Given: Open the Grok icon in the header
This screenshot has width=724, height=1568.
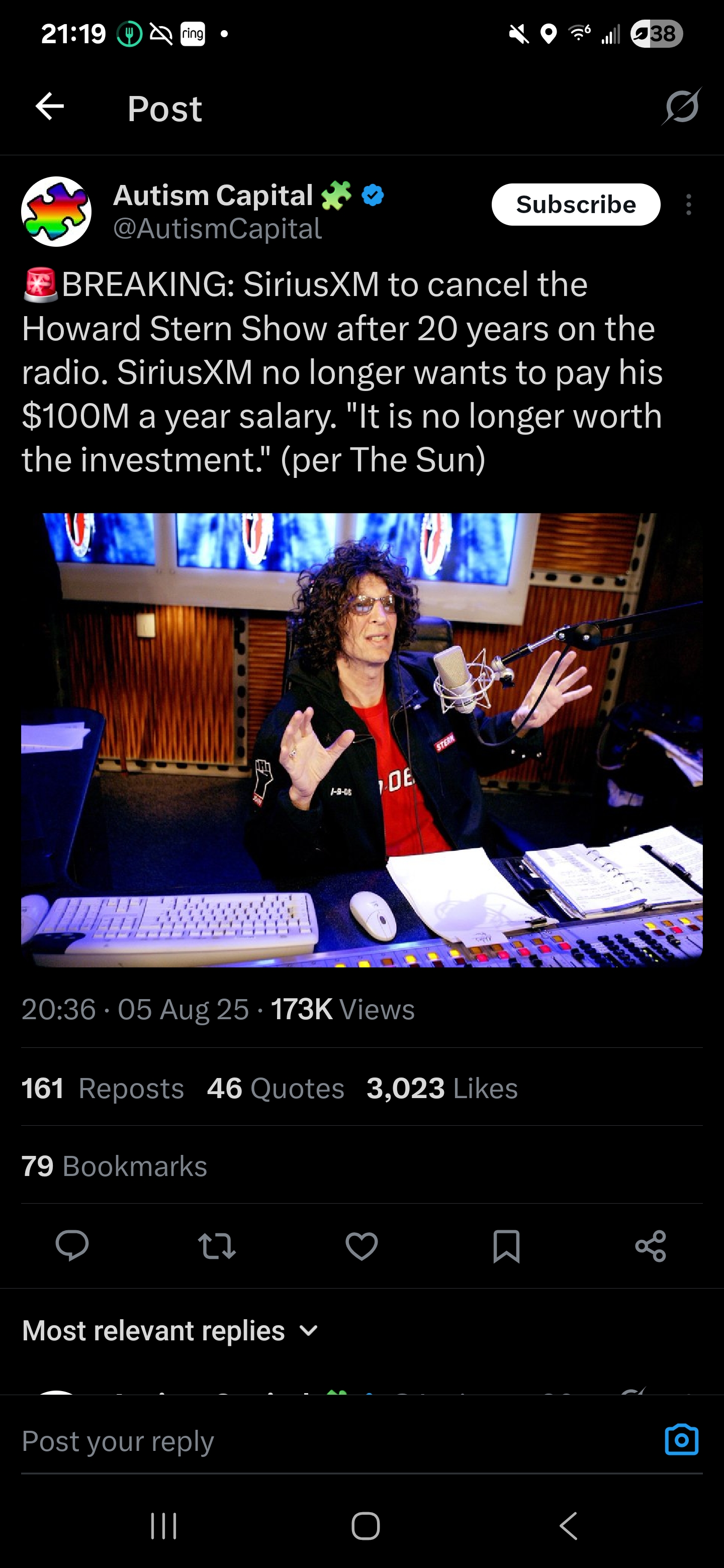Looking at the screenshot, I should pos(681,107).
